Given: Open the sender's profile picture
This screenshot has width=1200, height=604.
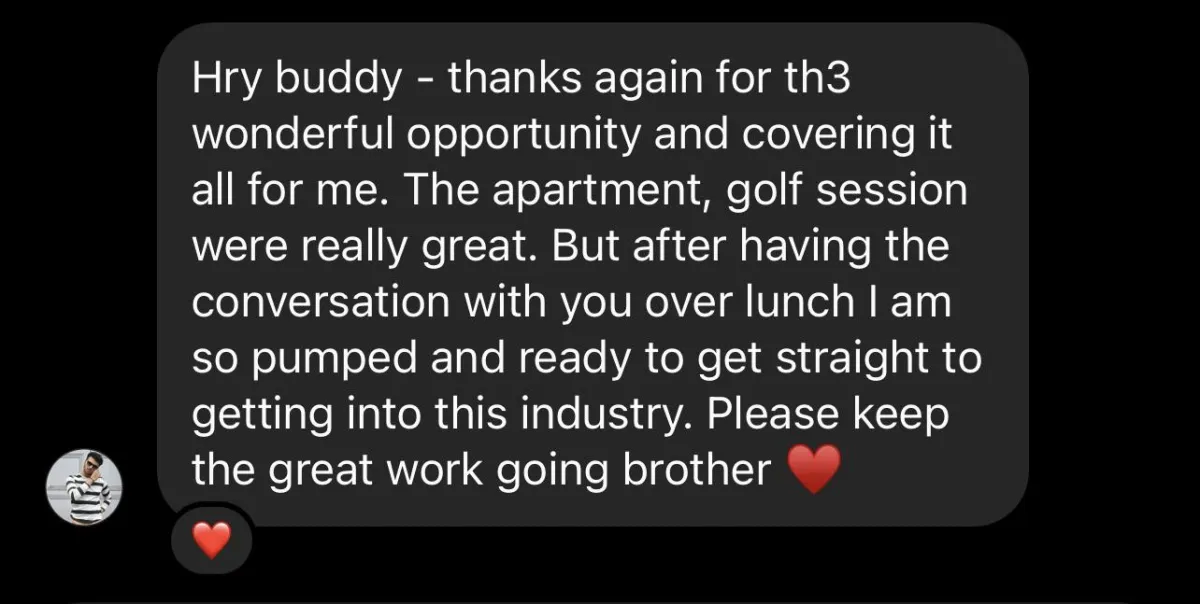Looking at the screenshot, I should point(84,487).
